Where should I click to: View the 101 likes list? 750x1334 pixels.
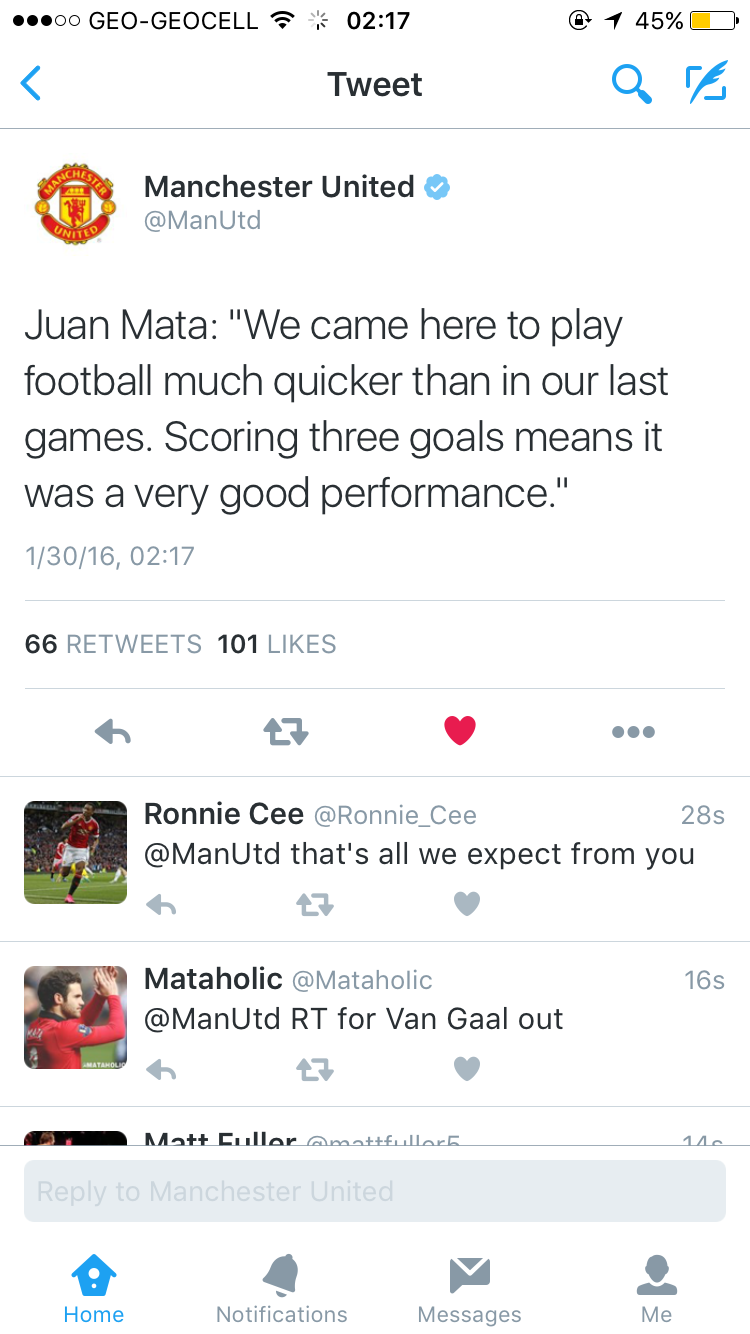pos(277,644)
